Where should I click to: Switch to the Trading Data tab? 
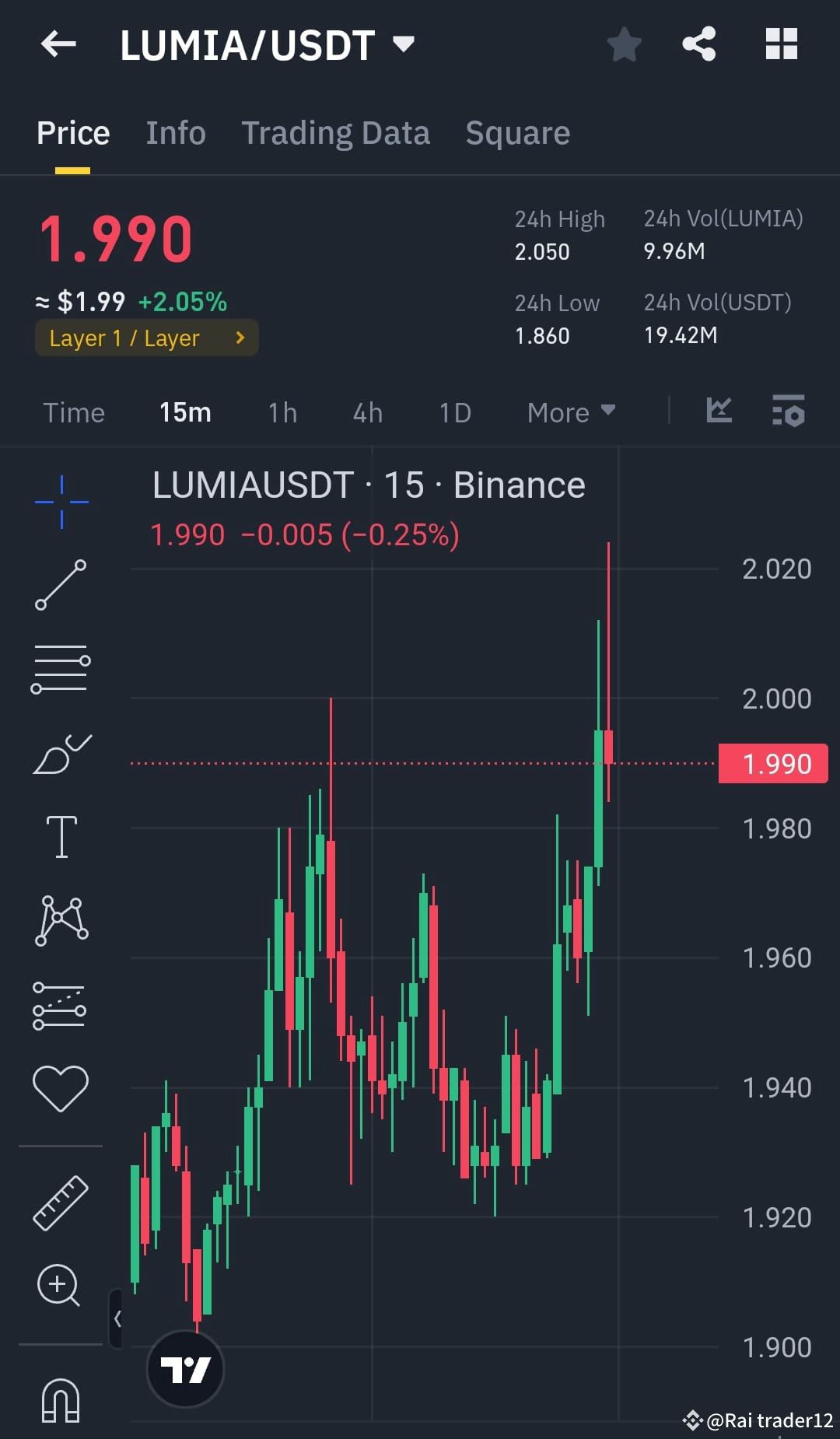pos(336,132)
